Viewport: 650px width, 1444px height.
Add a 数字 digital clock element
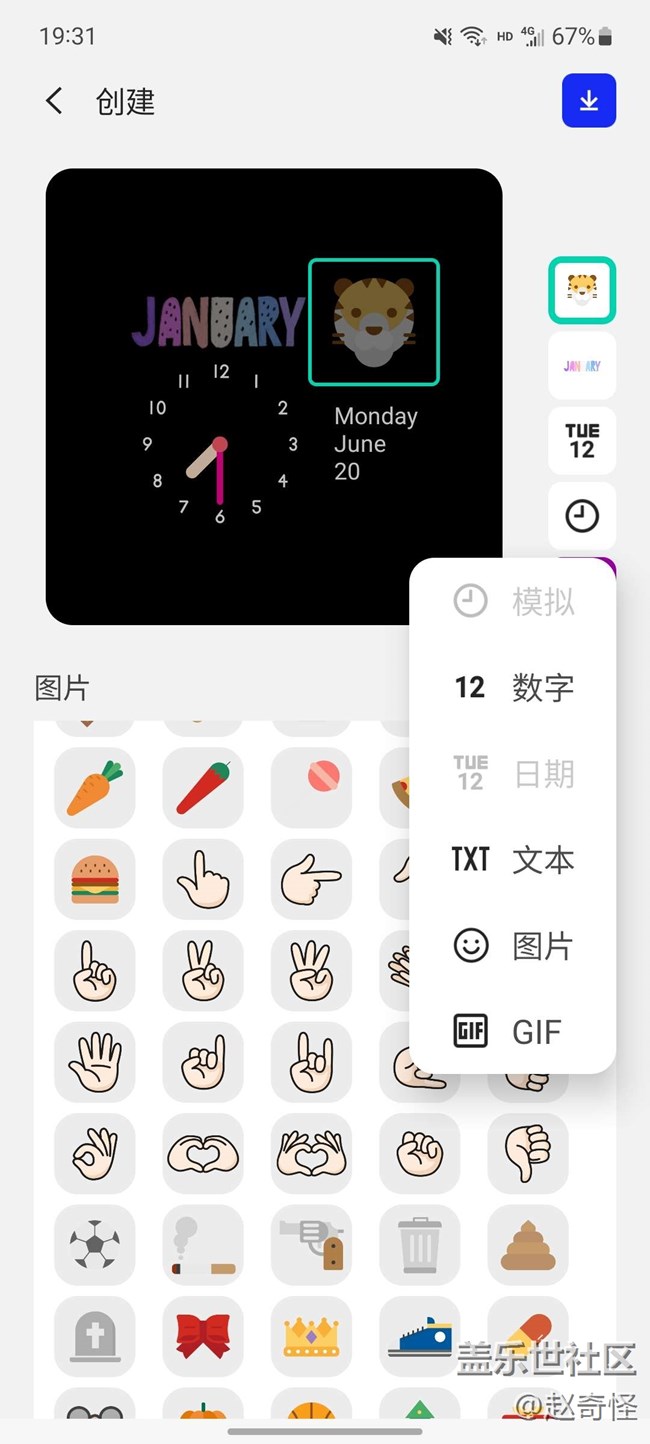pos(513,688)
